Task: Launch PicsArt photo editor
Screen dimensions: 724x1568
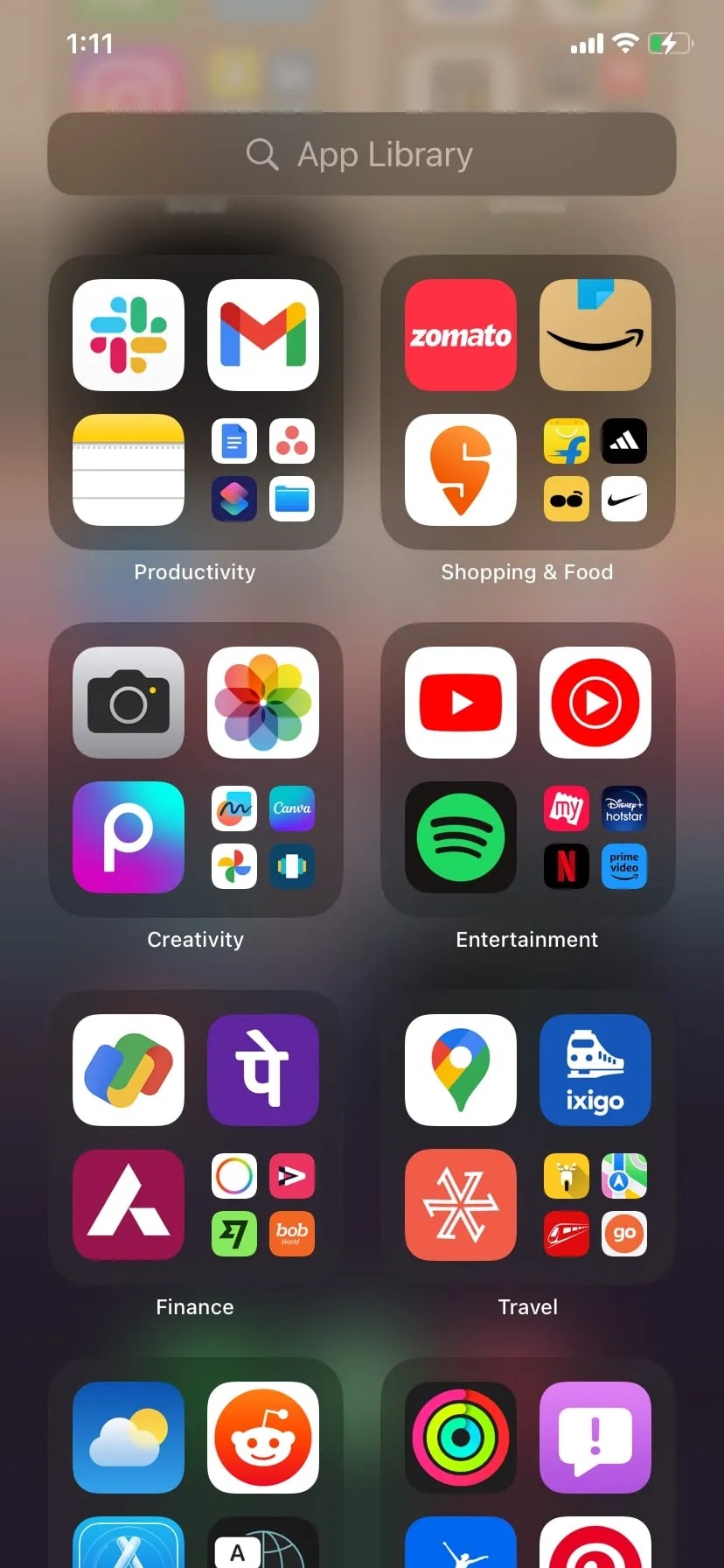Action: click(x=128, y=837)
